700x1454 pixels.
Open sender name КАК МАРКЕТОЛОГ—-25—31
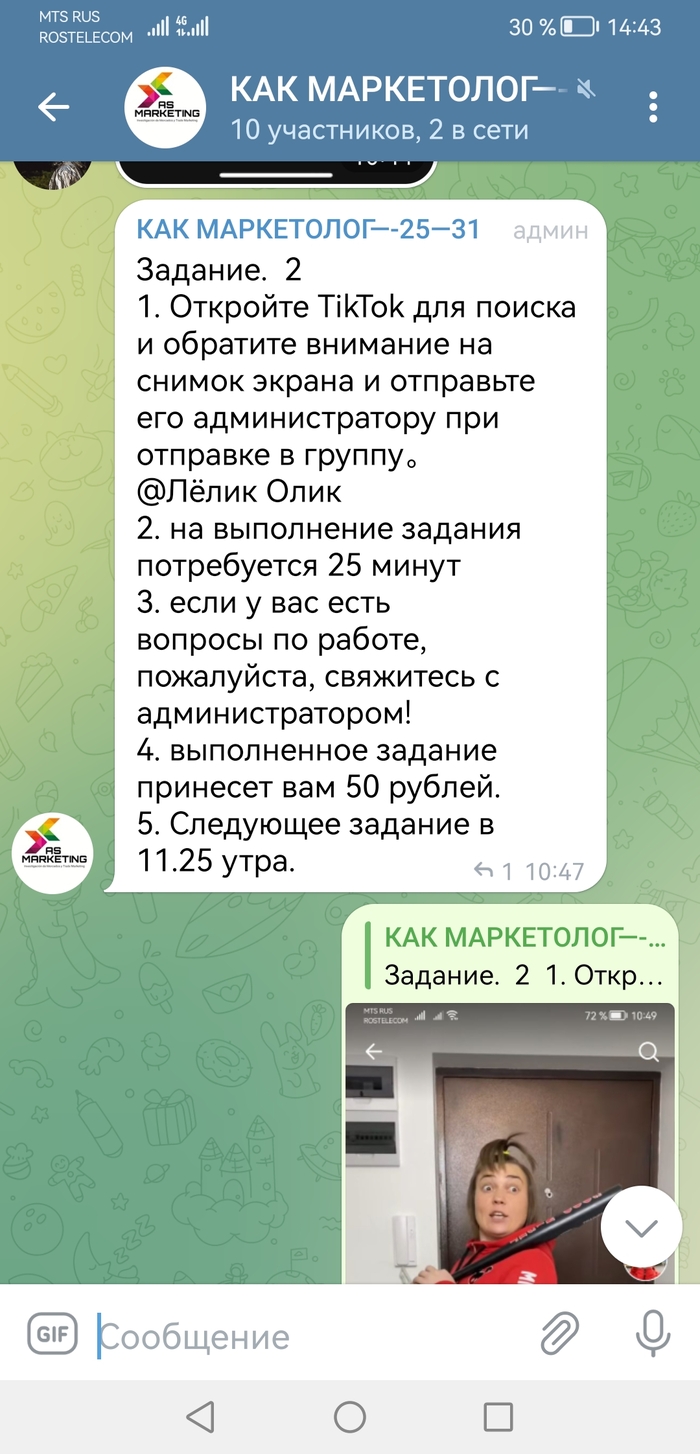pos(308,230)
